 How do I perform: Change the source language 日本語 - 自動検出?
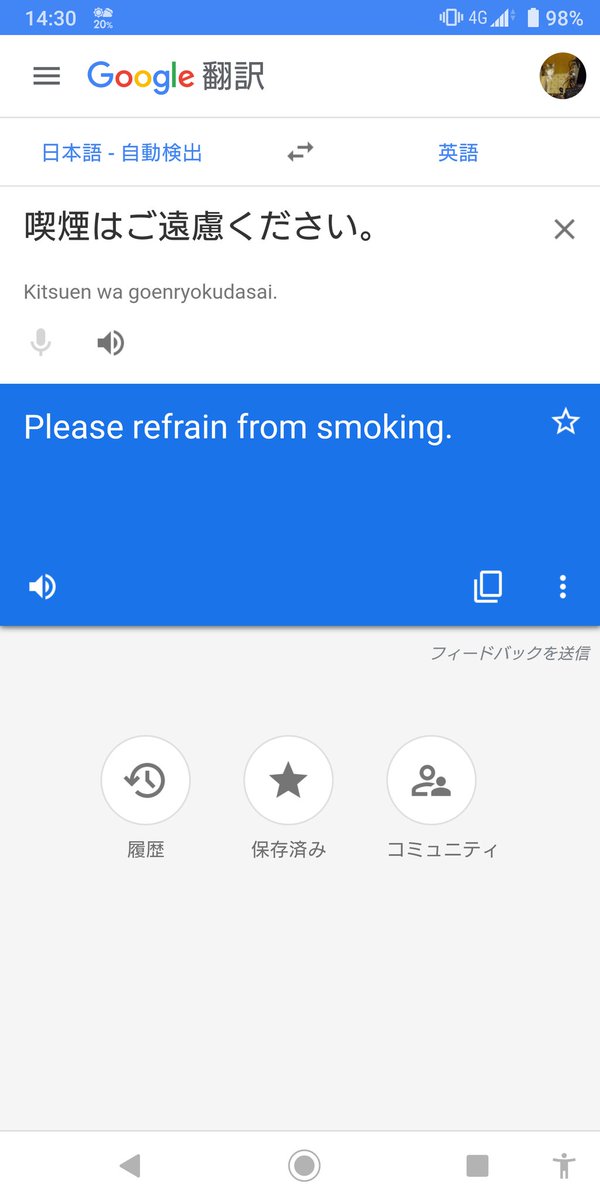click(122, 153)
